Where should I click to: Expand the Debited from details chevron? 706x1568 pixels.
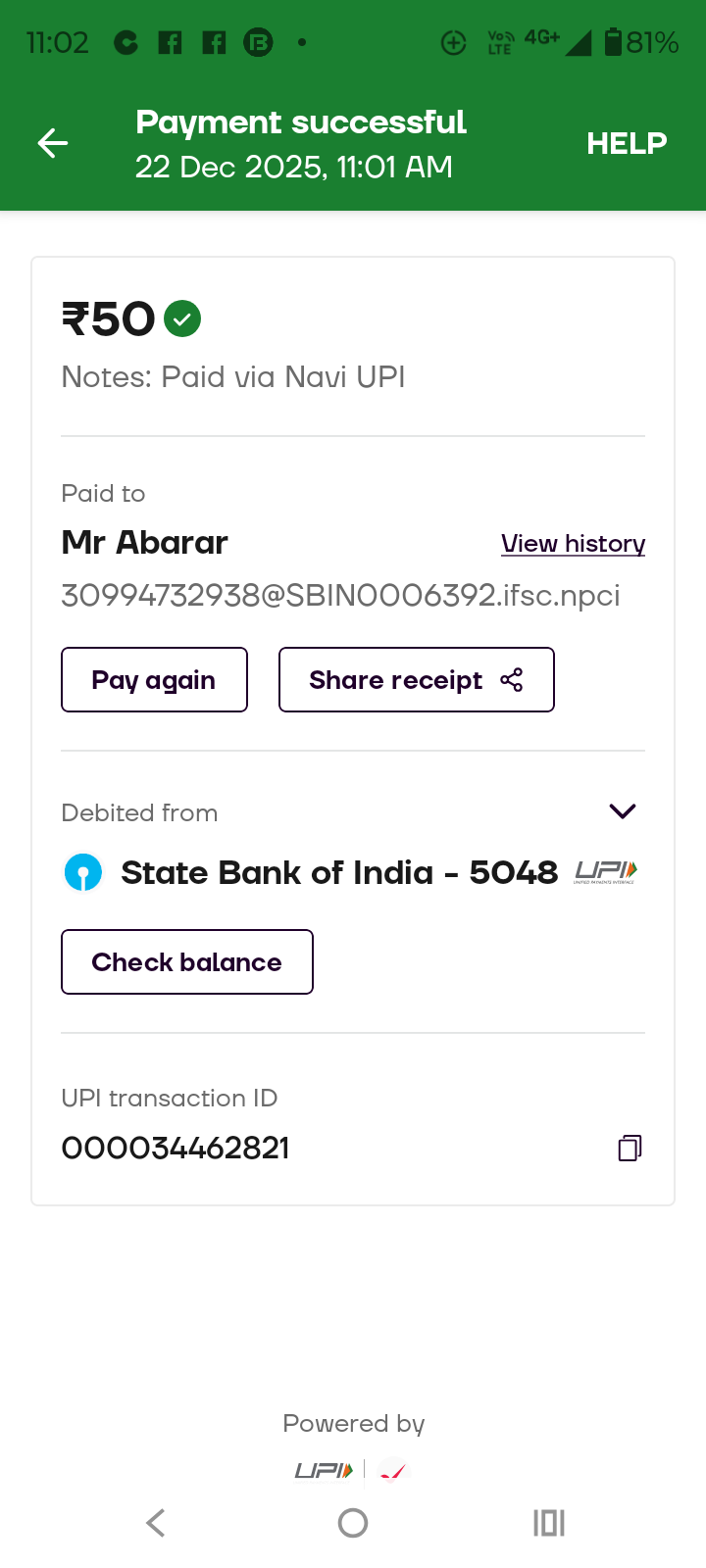click(623, 811)
